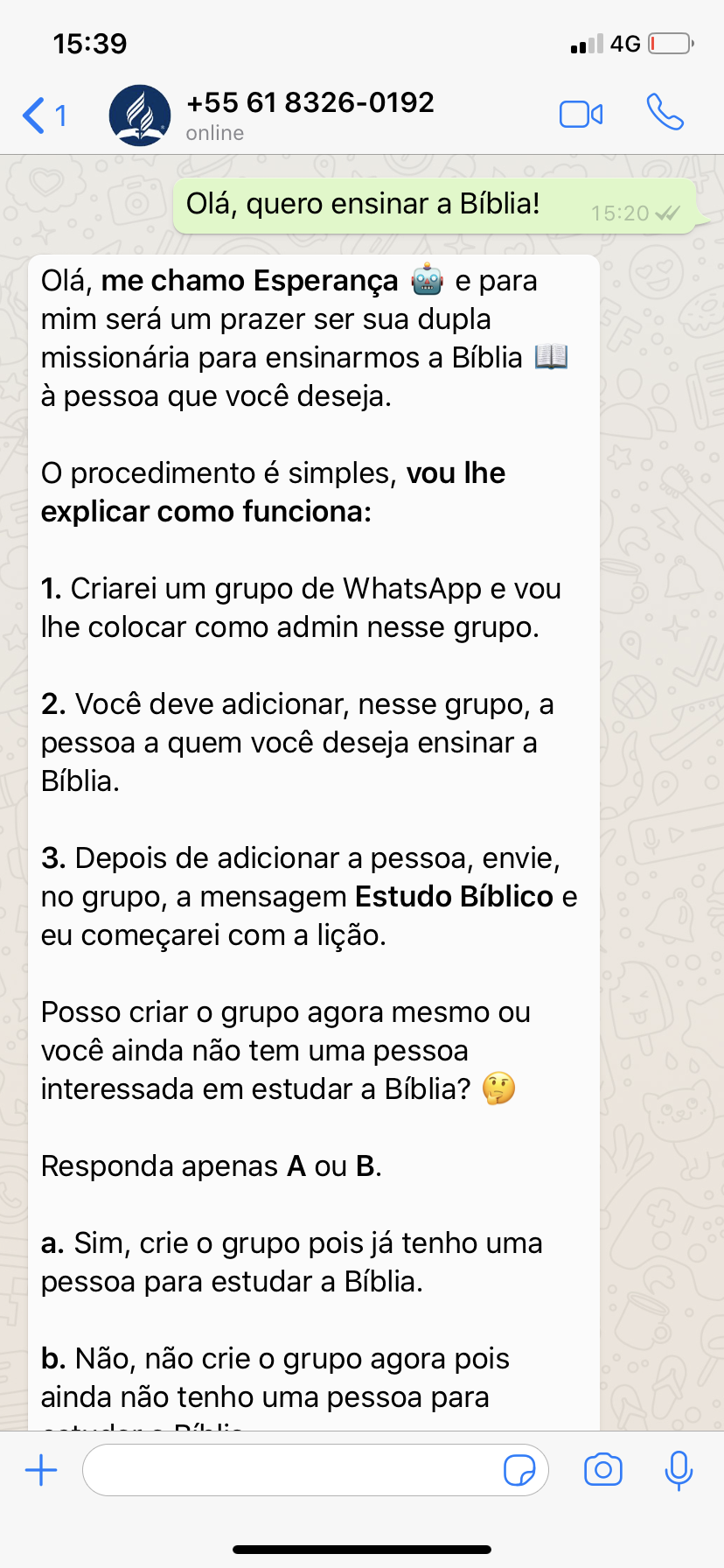This screenshot has height=1568, width=724.
Task: Open the camera to send a photo
Action: (x=602, y=1470)
